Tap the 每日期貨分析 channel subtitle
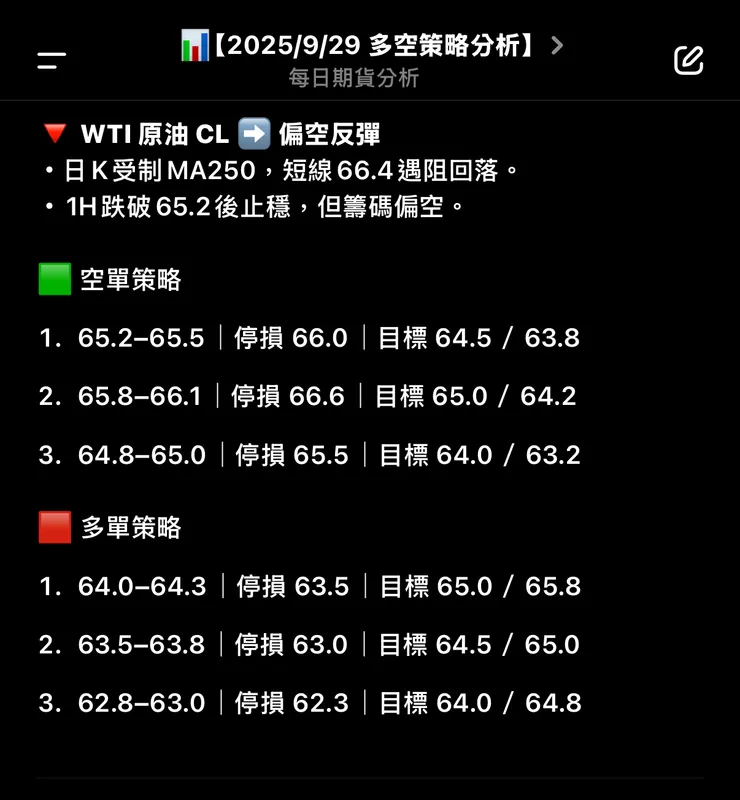Viewport: 740px width, 800px height. 370,77
